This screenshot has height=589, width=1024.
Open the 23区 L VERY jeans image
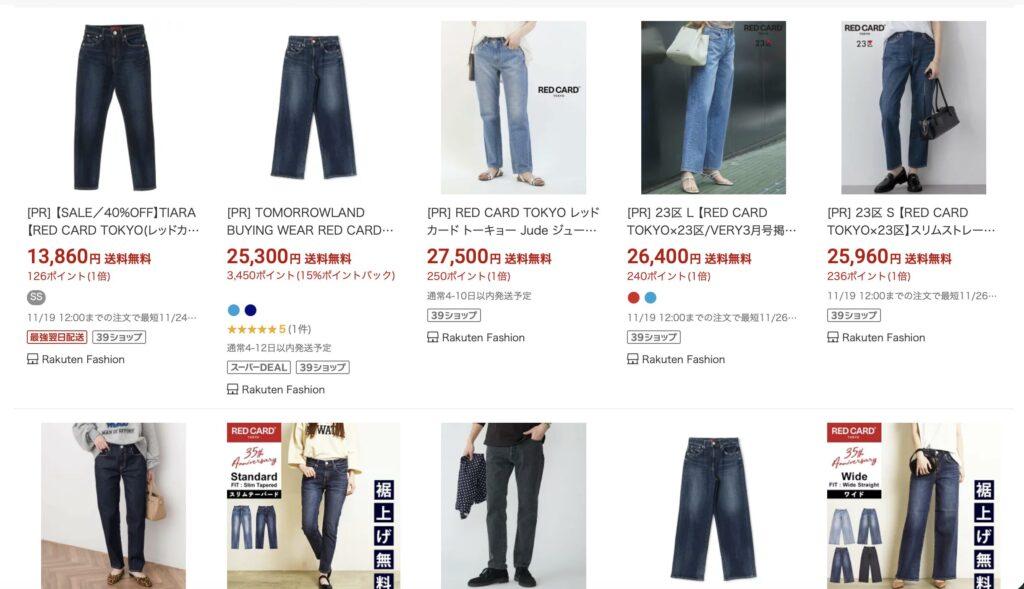713,107
